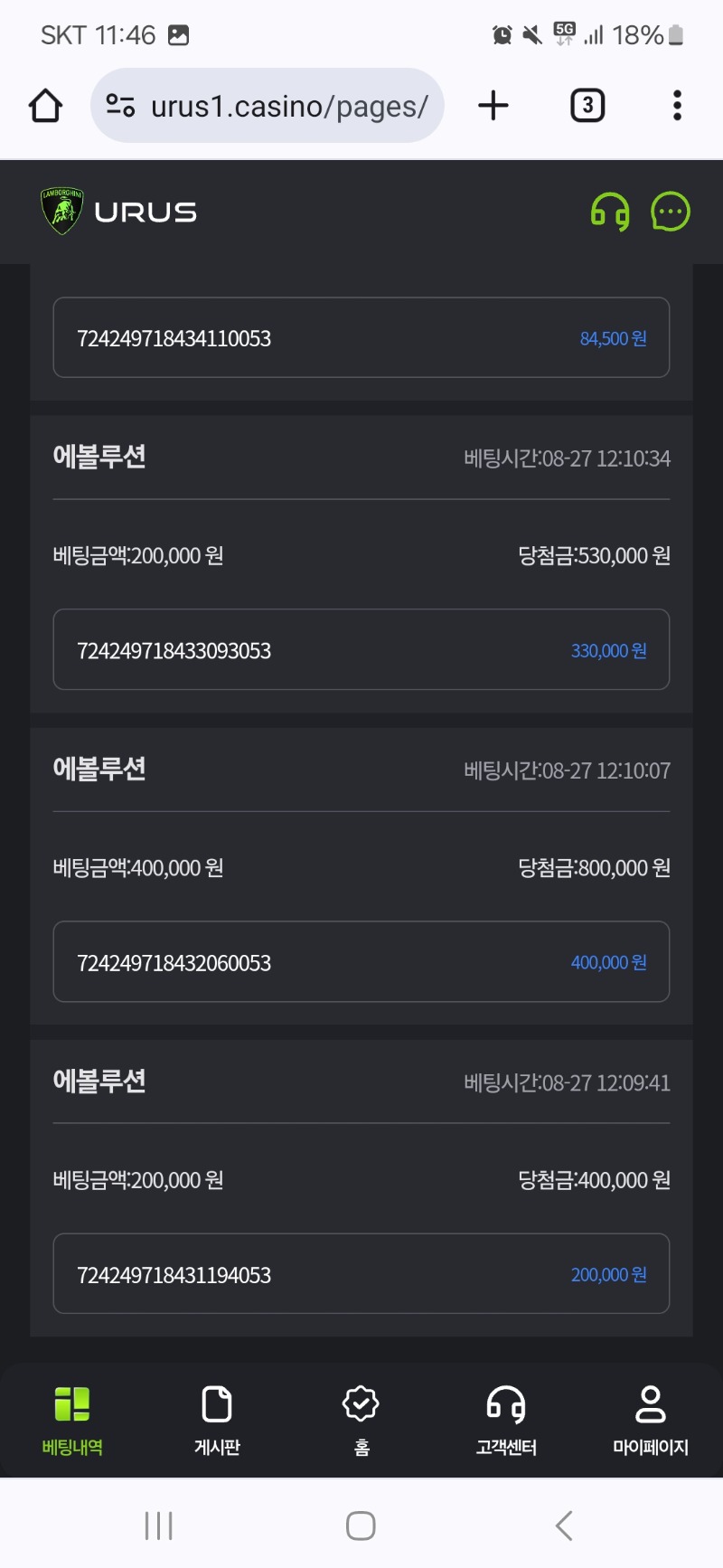This screenshot has height=1568, width=723.
Task: Open the 고객센터 tab
Action: (x=506, y=1421)
